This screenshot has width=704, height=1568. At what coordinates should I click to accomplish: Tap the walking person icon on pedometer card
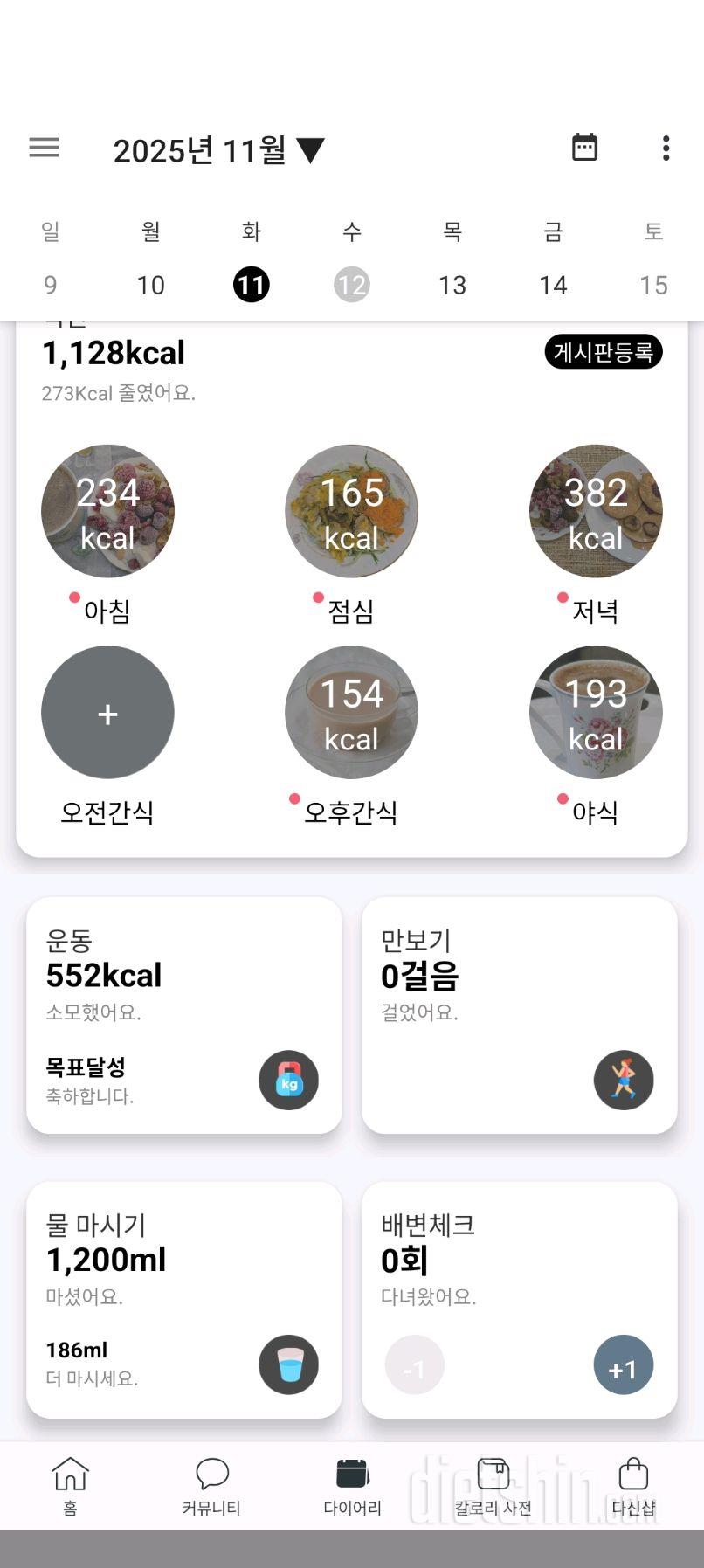coord(624,1081)
